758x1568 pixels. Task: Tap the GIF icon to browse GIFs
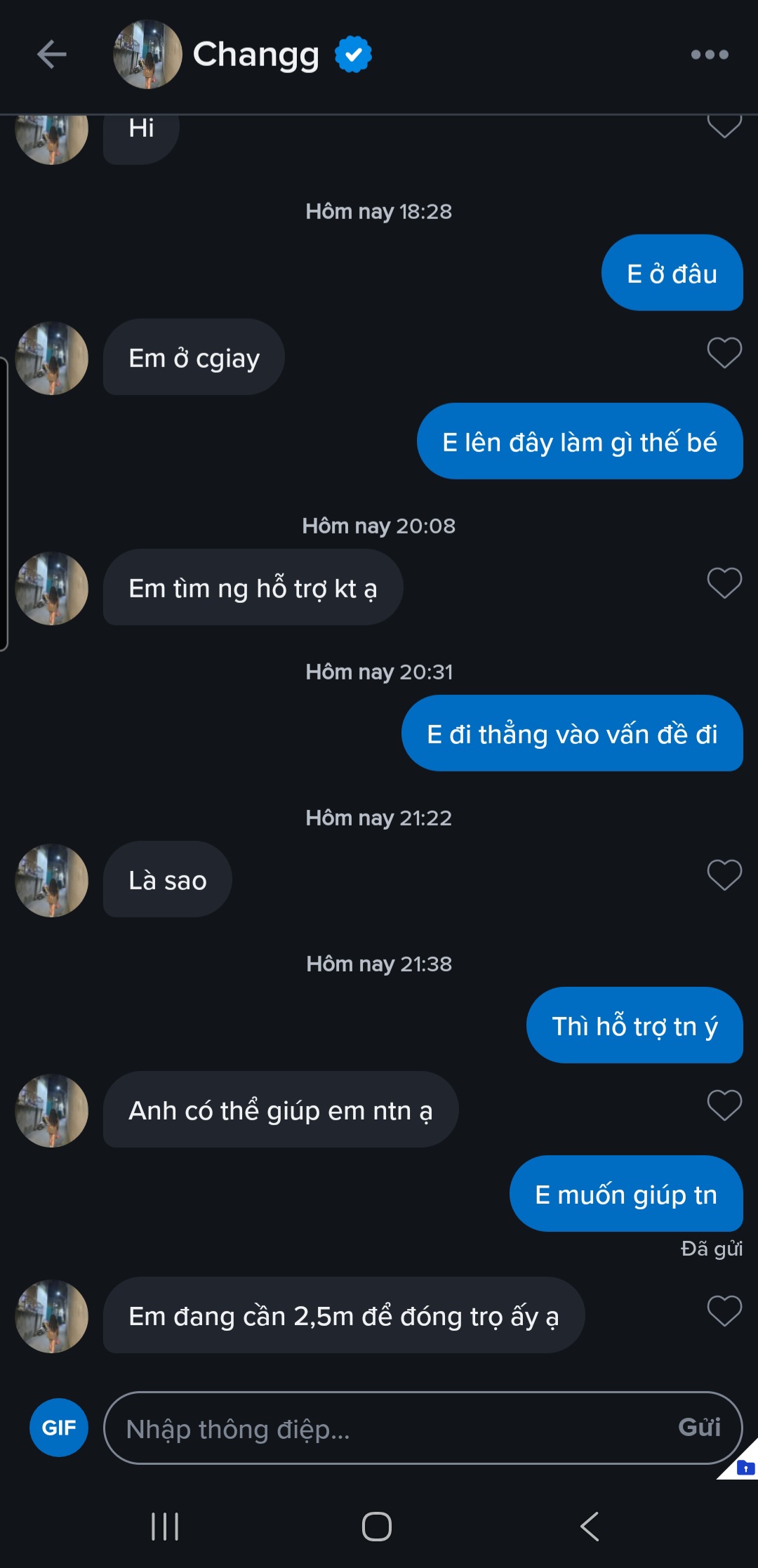58,1427
